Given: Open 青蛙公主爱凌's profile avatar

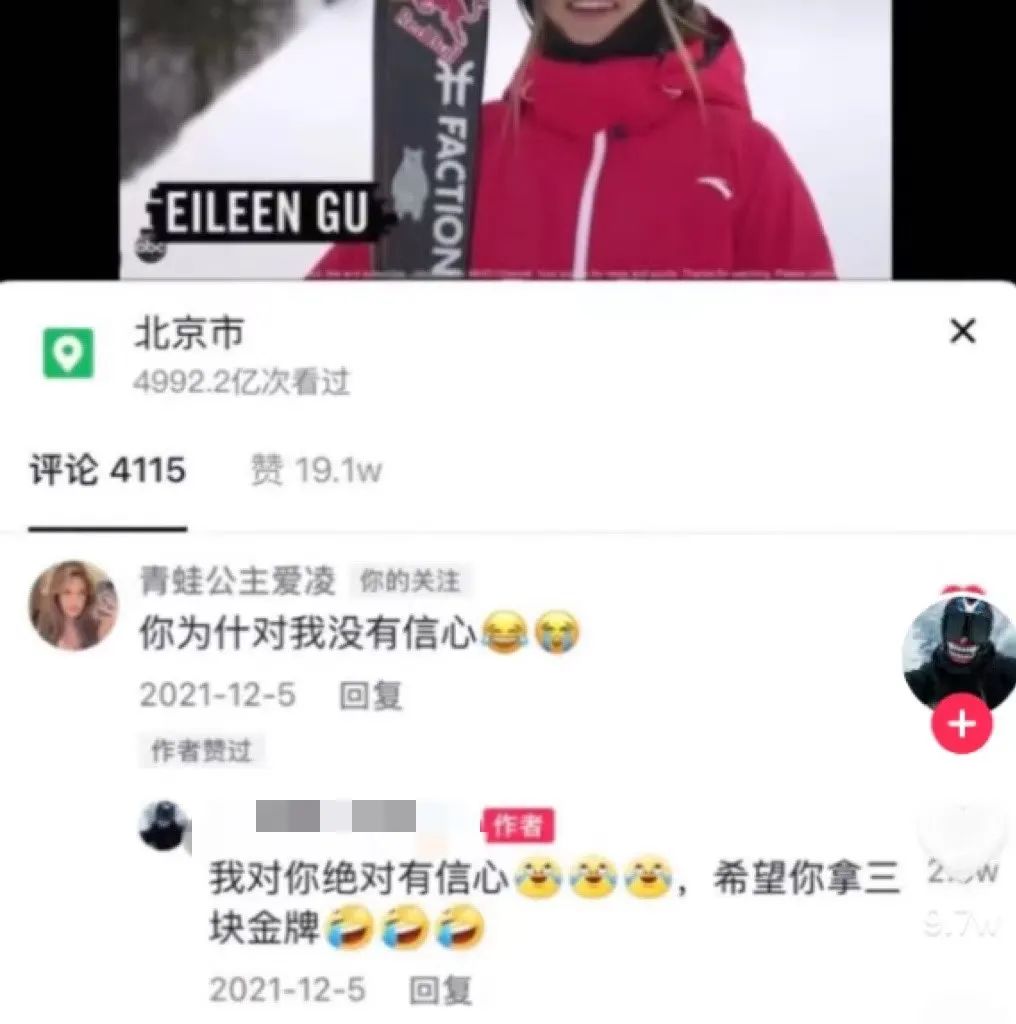Looking at the screenshot, I should [x=73, y=605].
